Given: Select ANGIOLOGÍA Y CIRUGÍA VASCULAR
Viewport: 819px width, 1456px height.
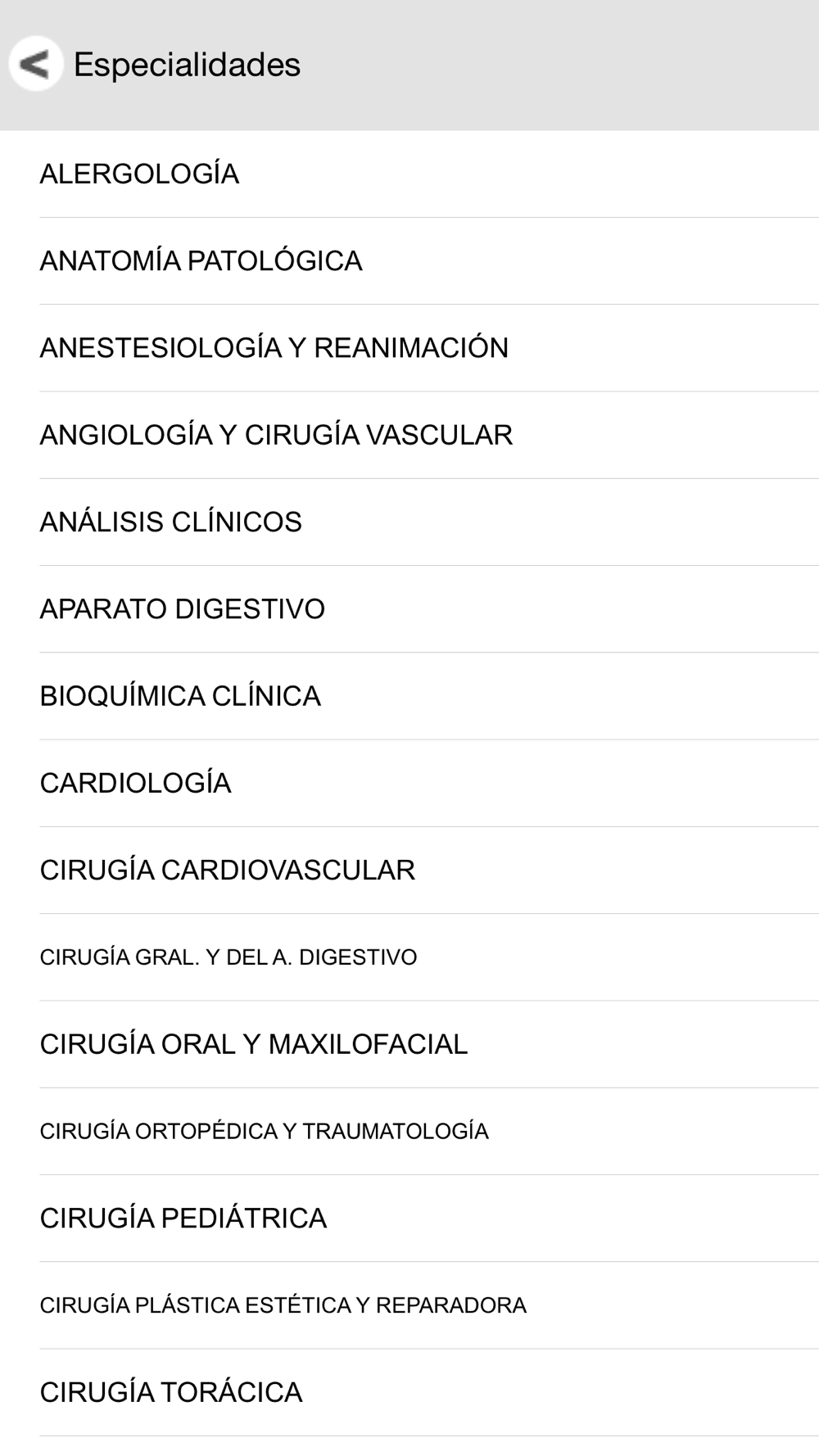Looking at the screenshot, I should point(276,435).
